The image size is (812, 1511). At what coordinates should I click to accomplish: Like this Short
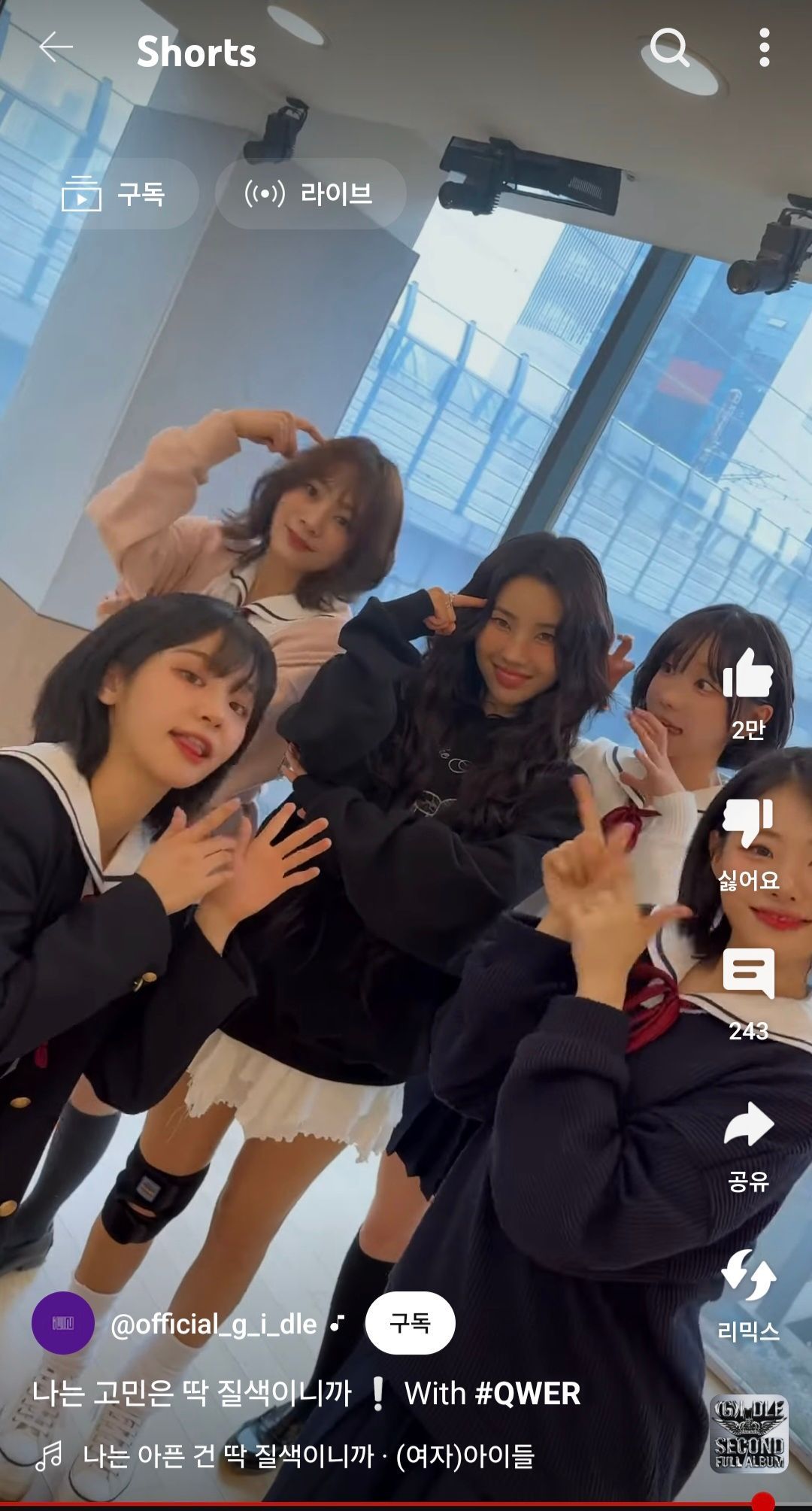coord(747,674)
